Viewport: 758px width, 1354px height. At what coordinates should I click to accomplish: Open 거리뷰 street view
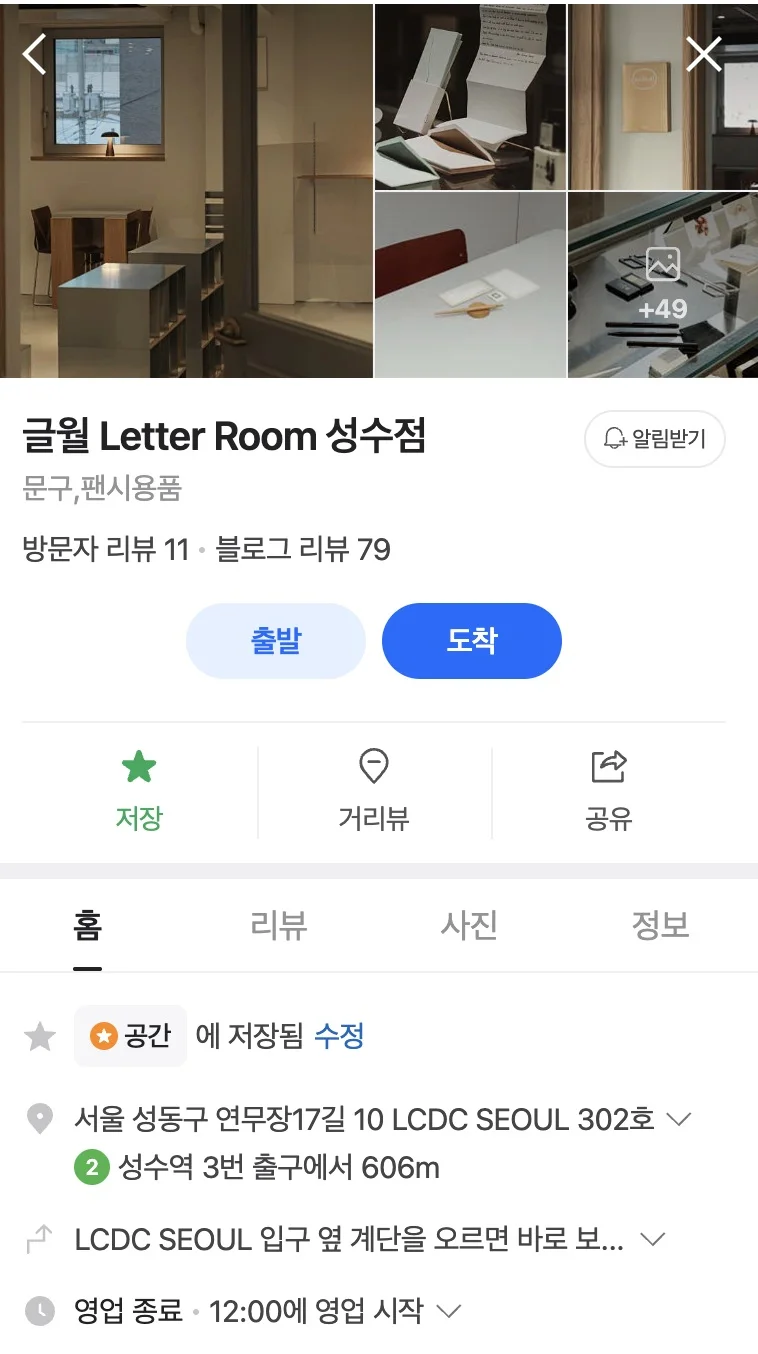(374, 791)
